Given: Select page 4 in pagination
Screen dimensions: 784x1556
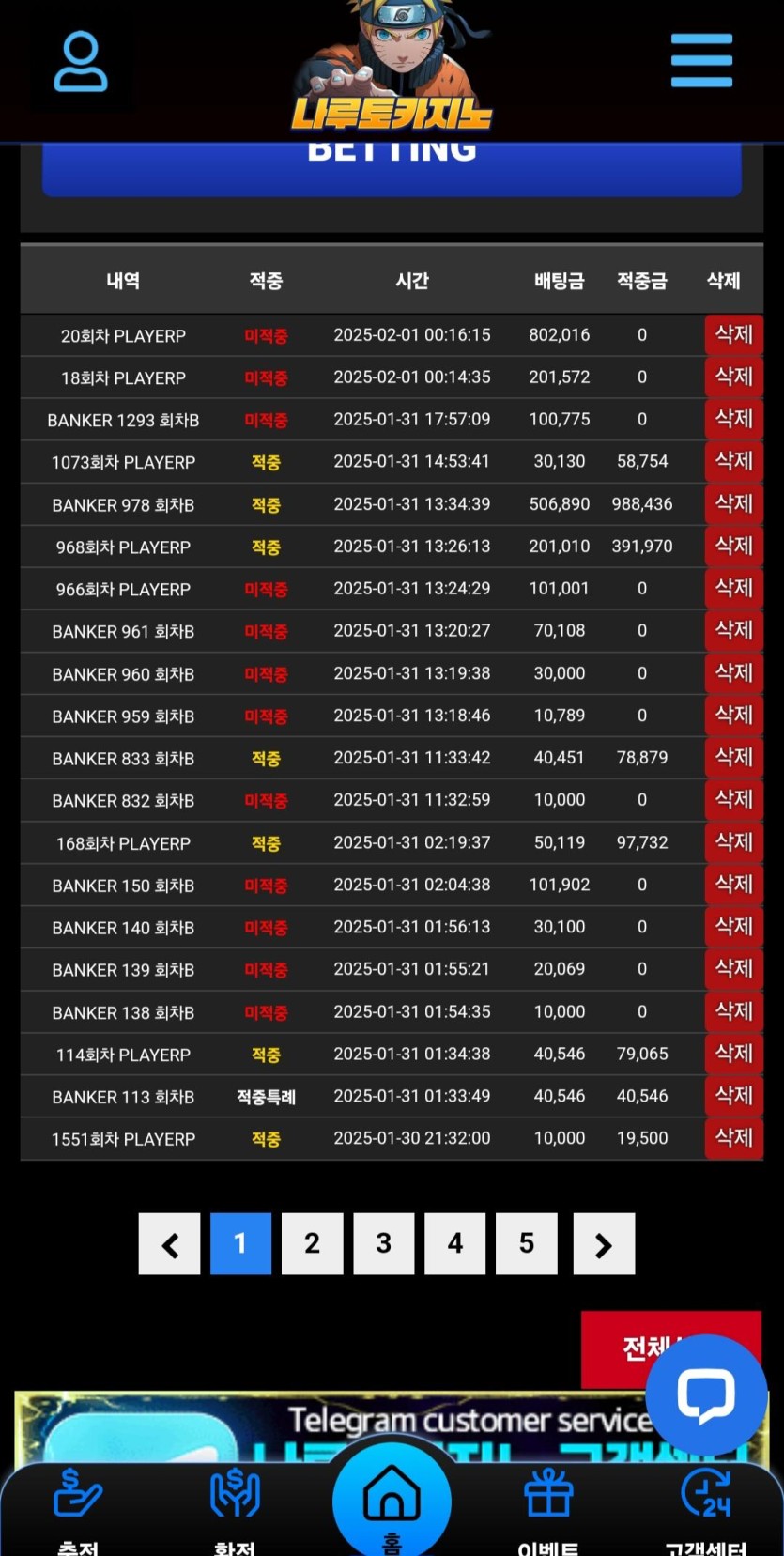Looking at the screenshot, I should click(x=455, y=1243).
